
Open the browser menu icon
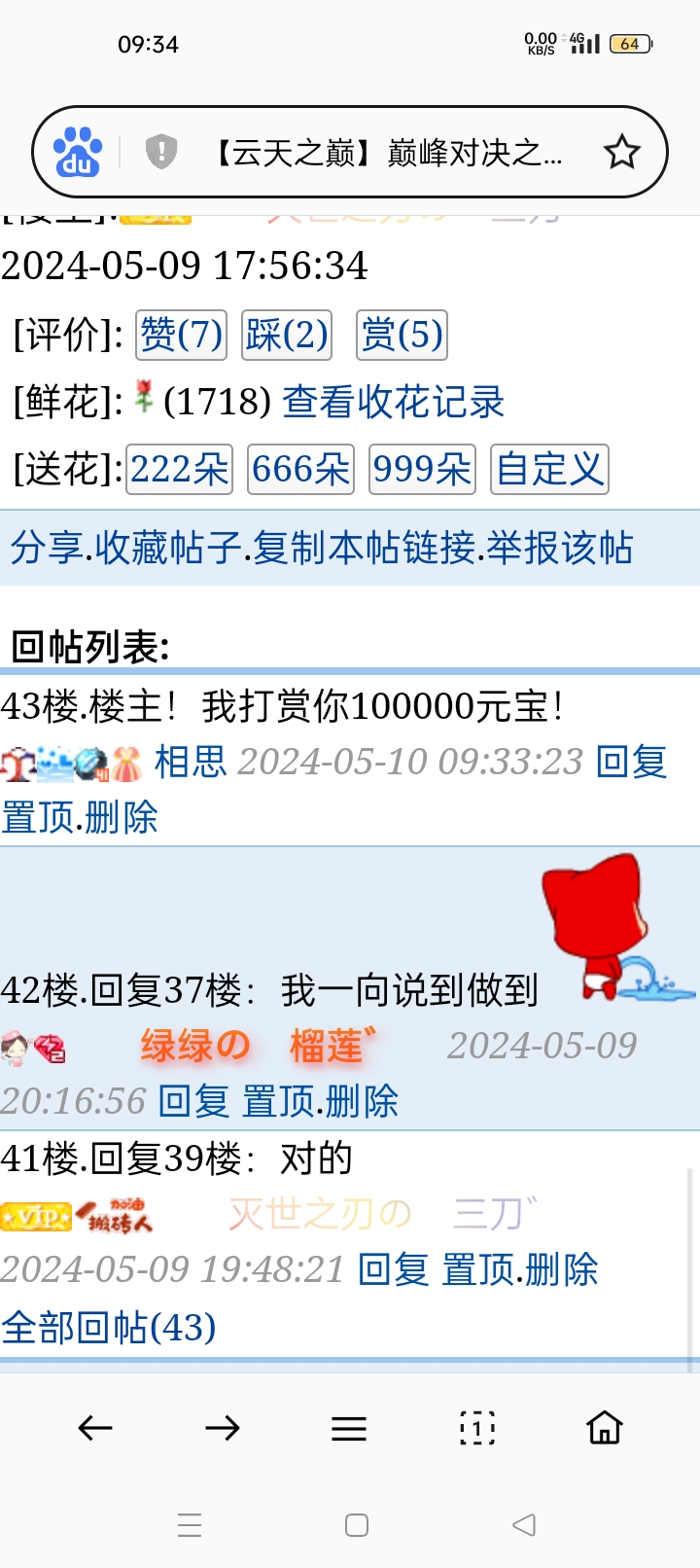(349, 1428)
